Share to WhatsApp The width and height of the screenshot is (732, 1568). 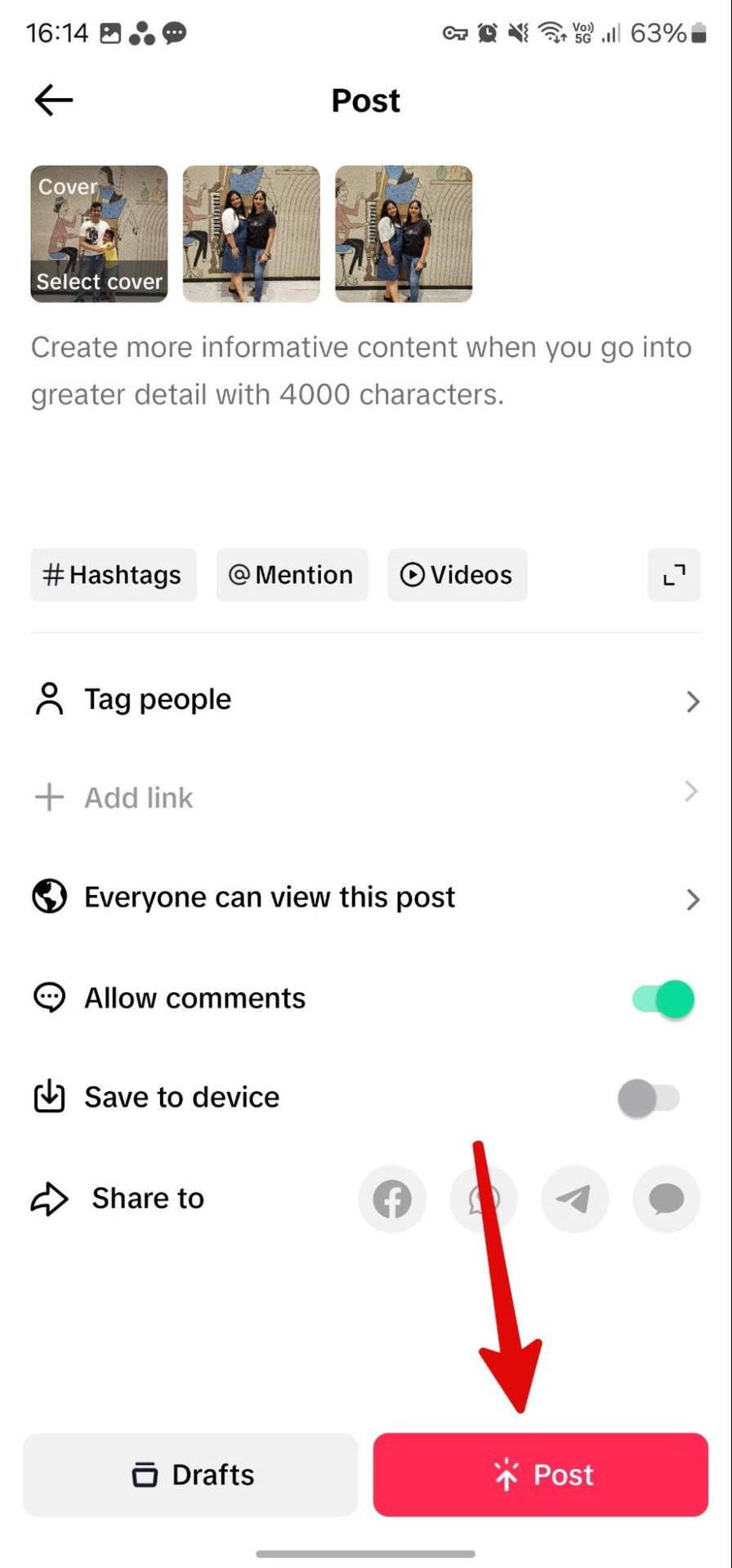tap(483, 1199)
